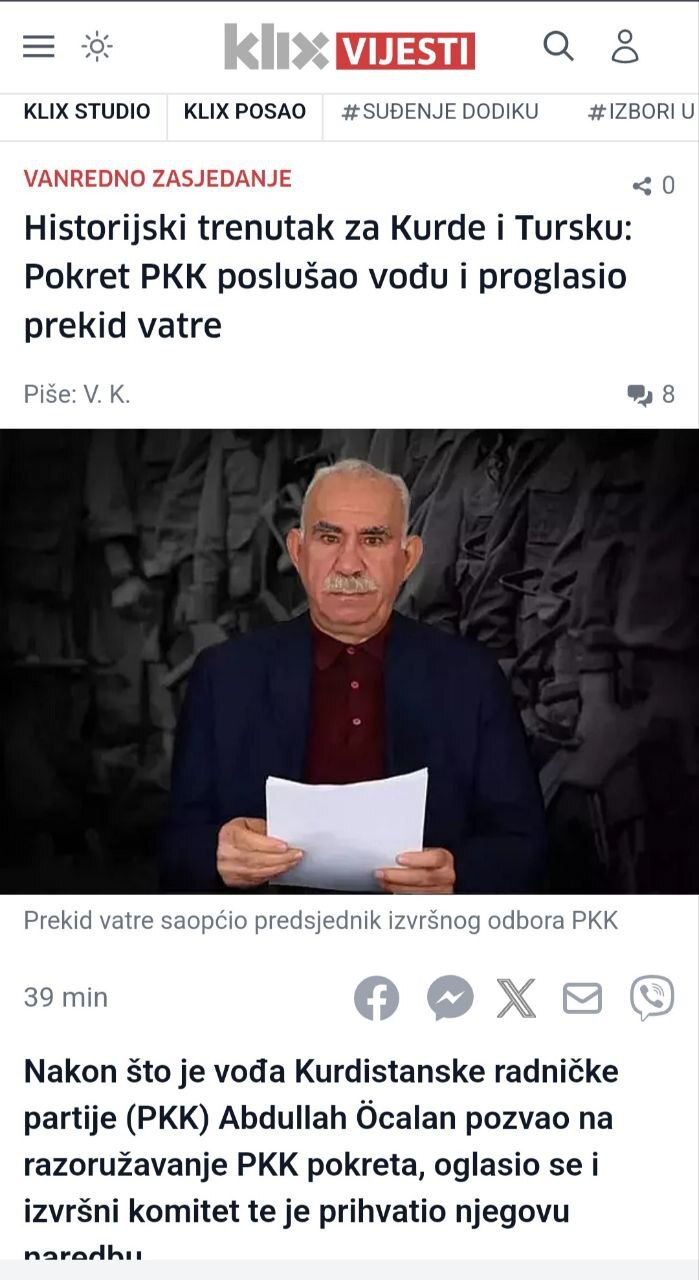699x1280 pixels.
Task: Toggle the light/dark theme icon
Action: [97, 46]
